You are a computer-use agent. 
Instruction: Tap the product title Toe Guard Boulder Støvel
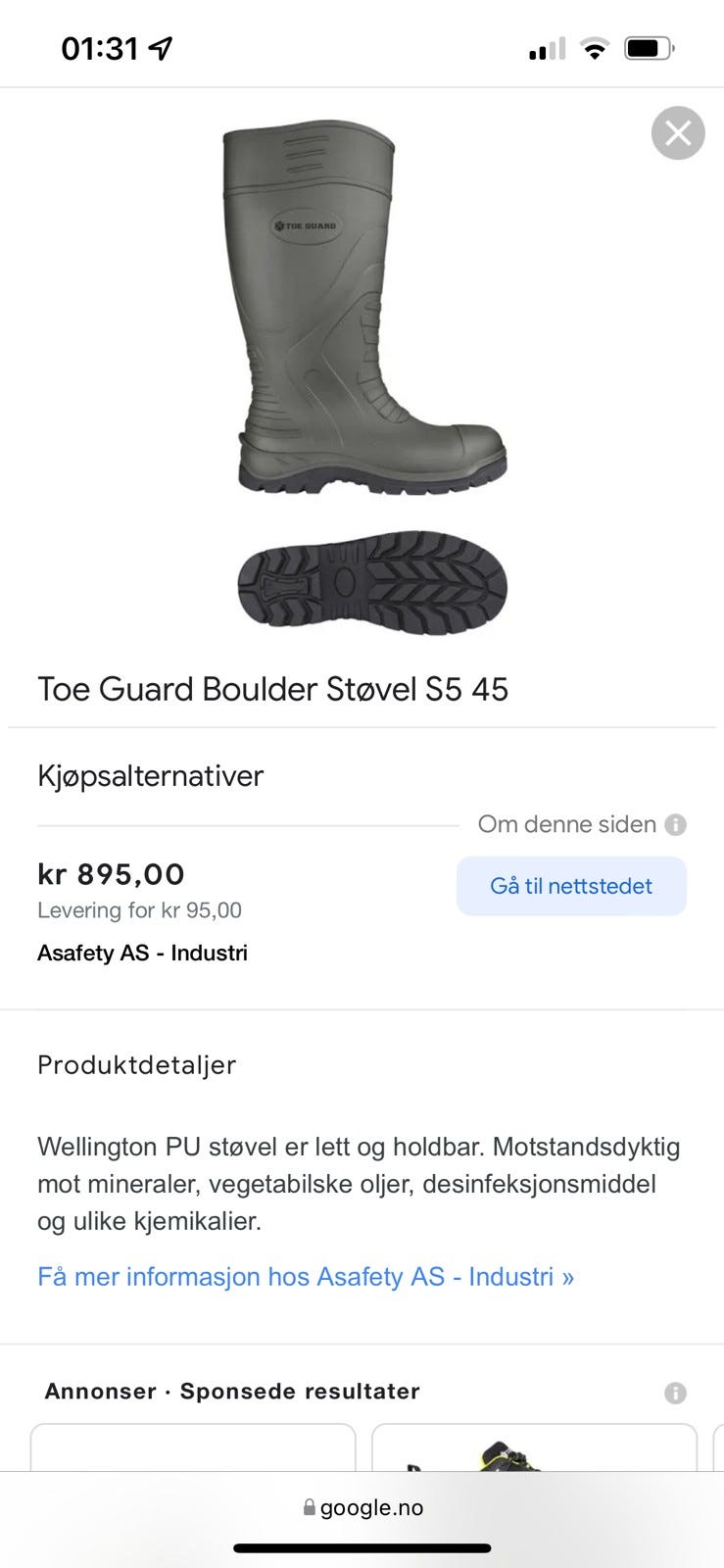click(273, 689)
